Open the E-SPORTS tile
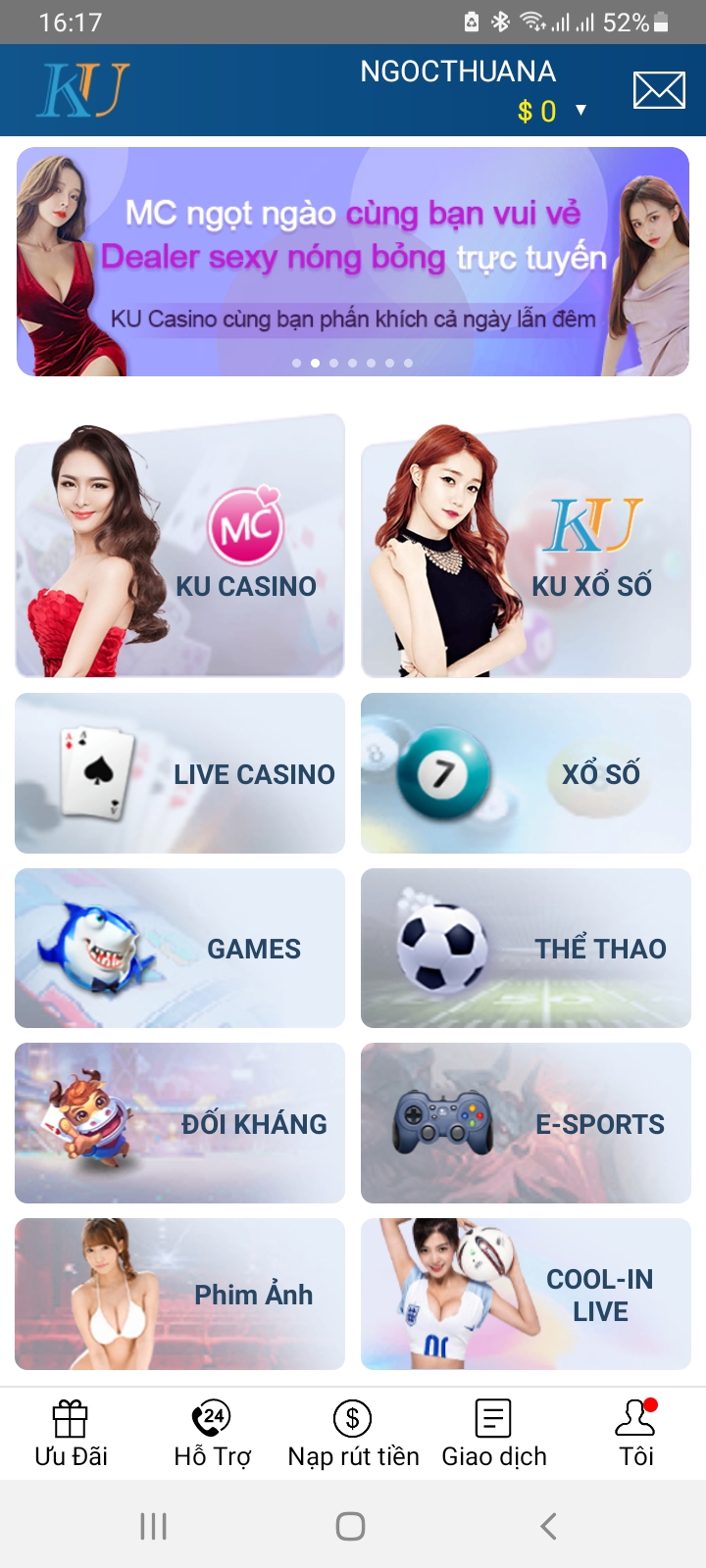 526,1123
